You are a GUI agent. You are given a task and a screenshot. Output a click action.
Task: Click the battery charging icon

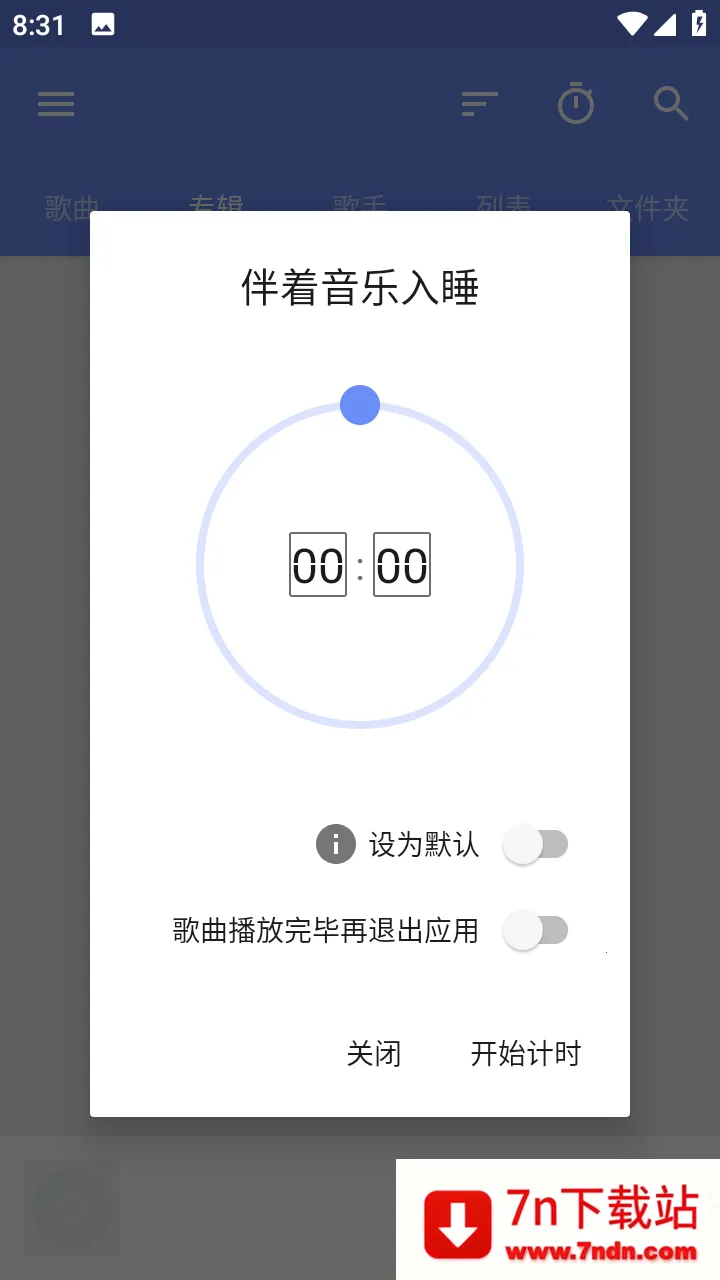(699, 24)
